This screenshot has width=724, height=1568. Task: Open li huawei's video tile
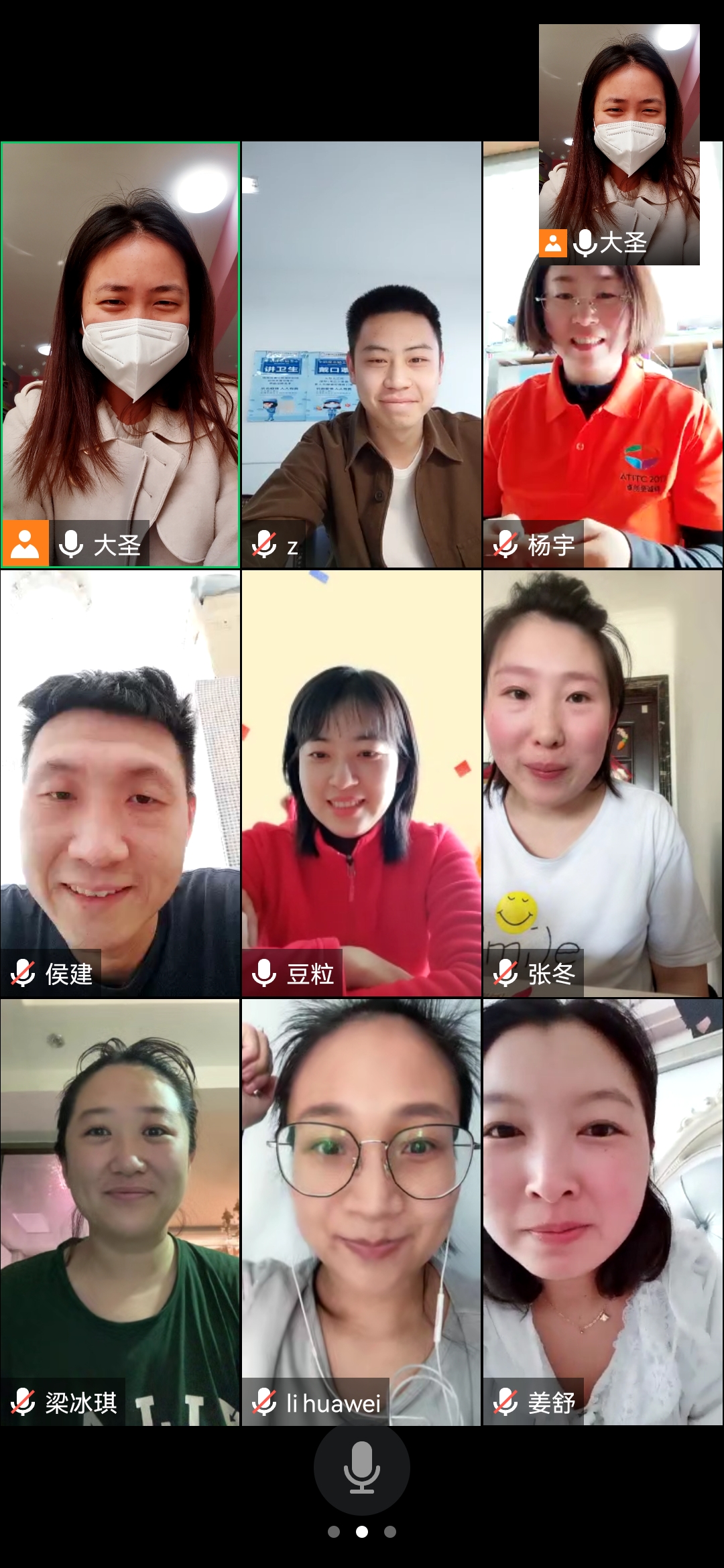click(361, 1212)
